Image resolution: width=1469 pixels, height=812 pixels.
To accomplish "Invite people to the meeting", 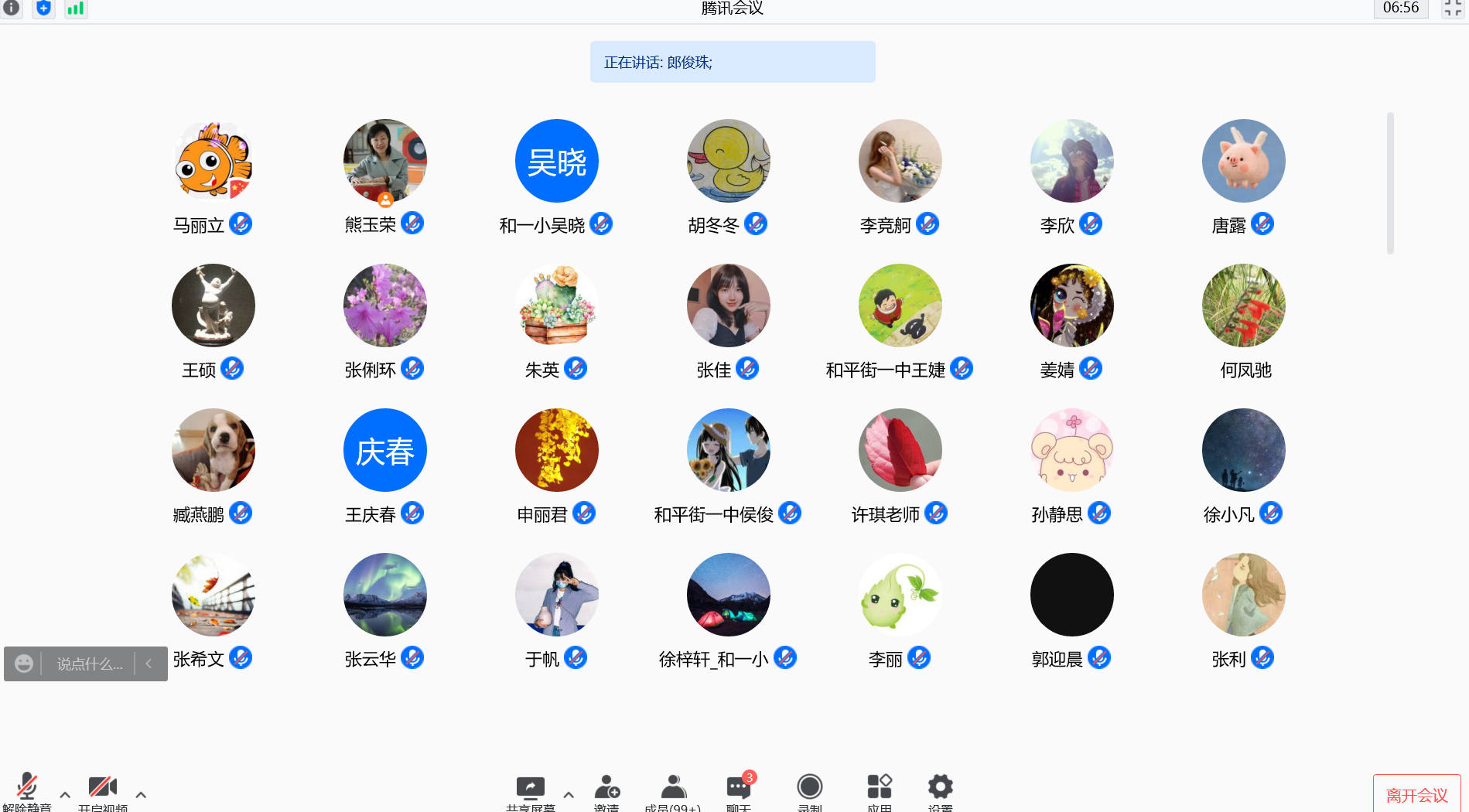I will pyautogui.click(x=606, y=790).
